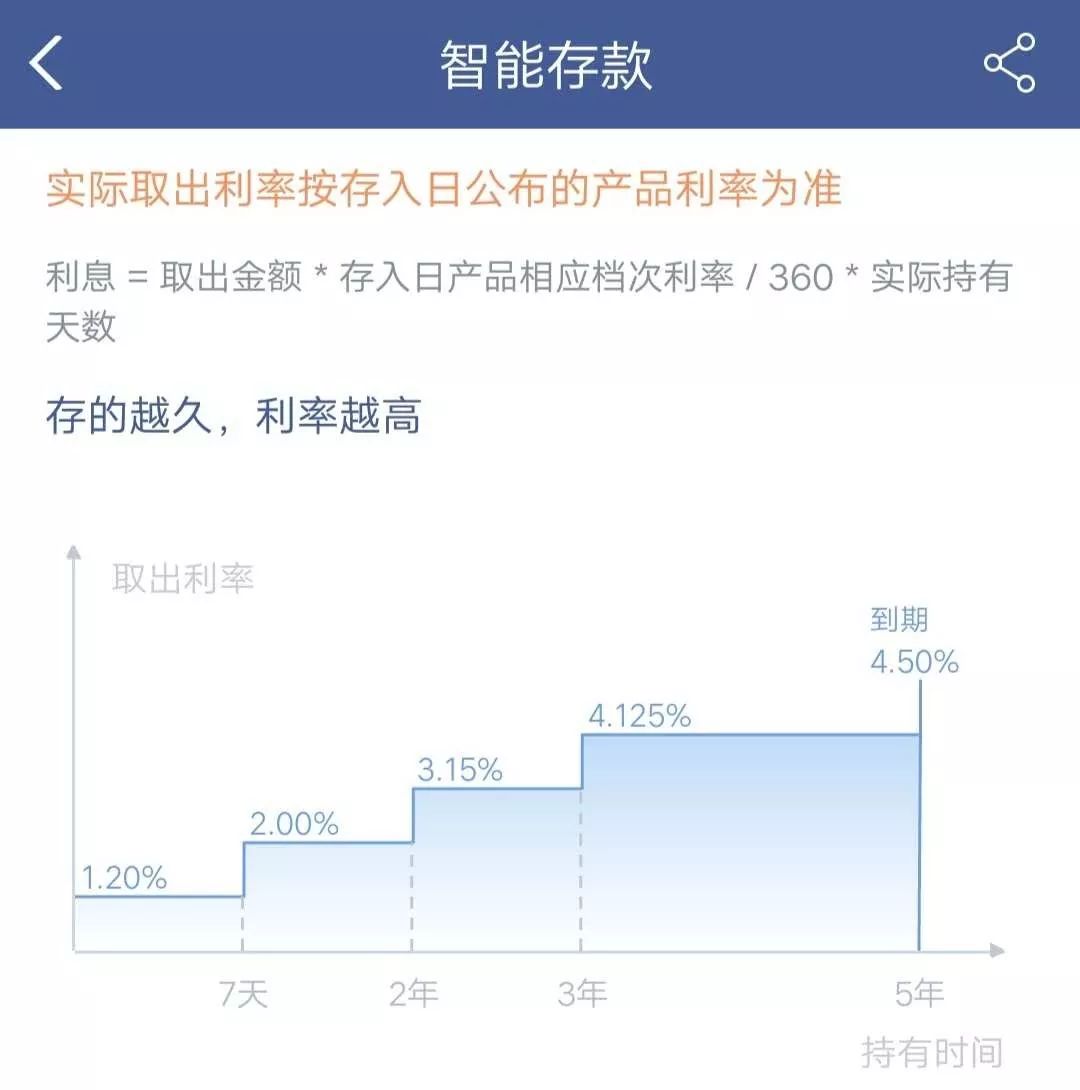
Task: Go back from the 智能存款 page
Action: 46,63
